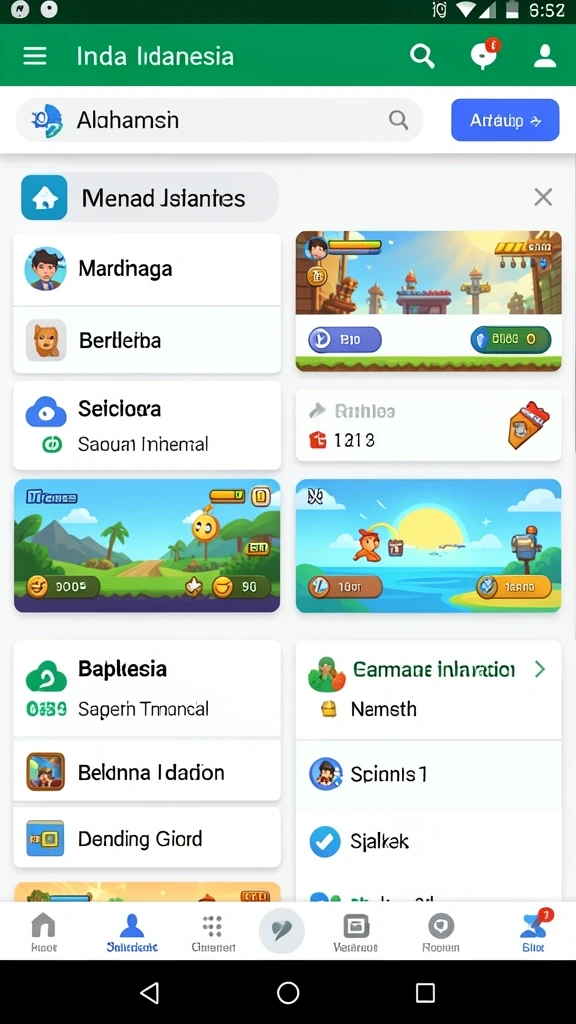Select the Sjalkek row
The width and height of the screenshot is (576, 1024).
[x=428, y=841]
